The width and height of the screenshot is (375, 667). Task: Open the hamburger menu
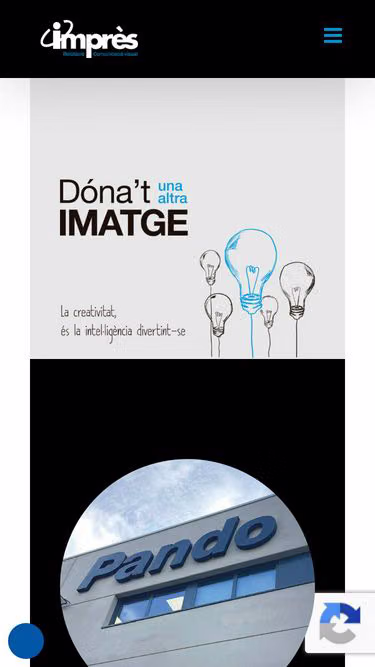[x=332, y=35]
